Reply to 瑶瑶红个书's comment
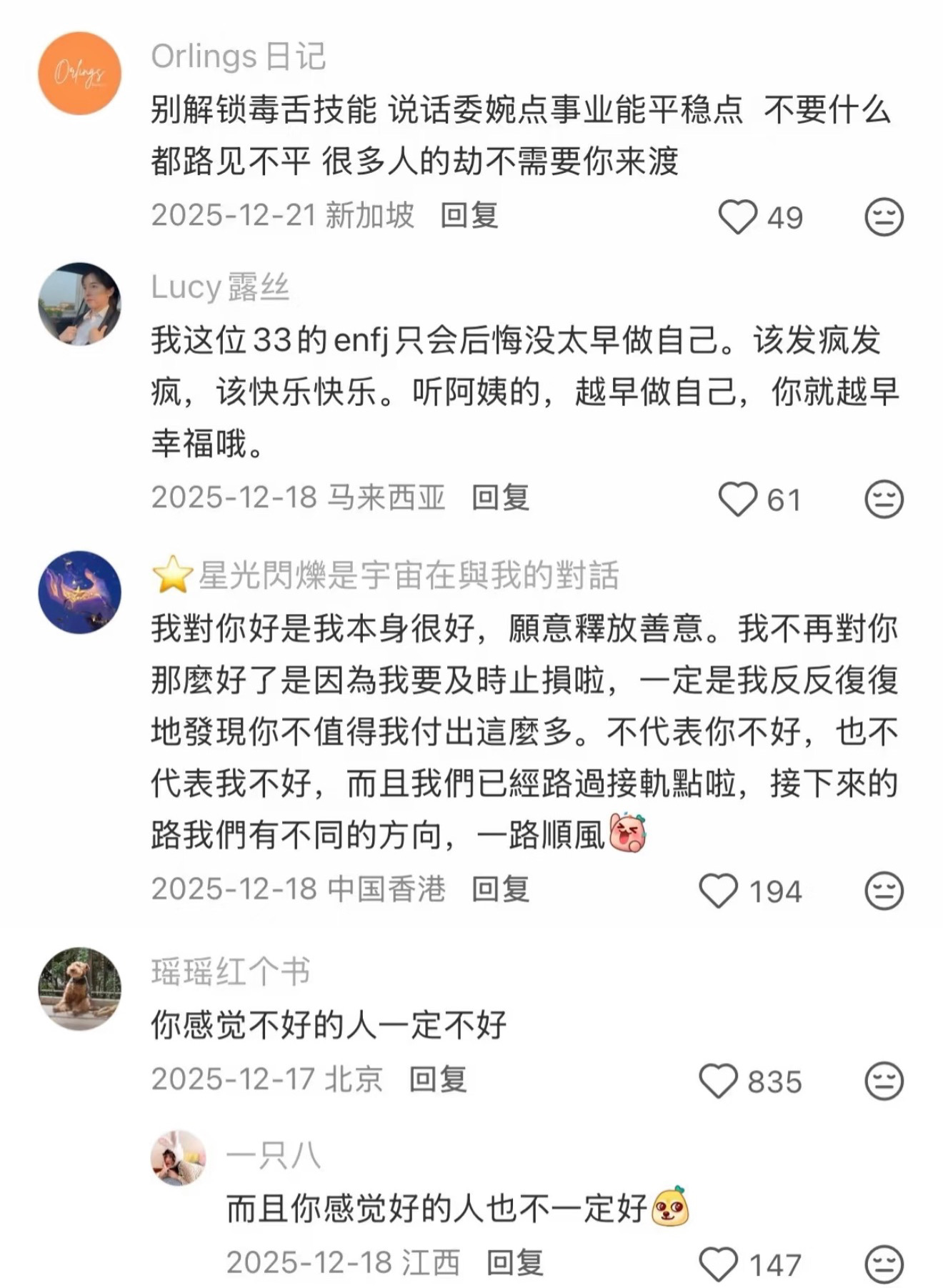This screenshot has height=1288, width=943. coord(437,1079)
